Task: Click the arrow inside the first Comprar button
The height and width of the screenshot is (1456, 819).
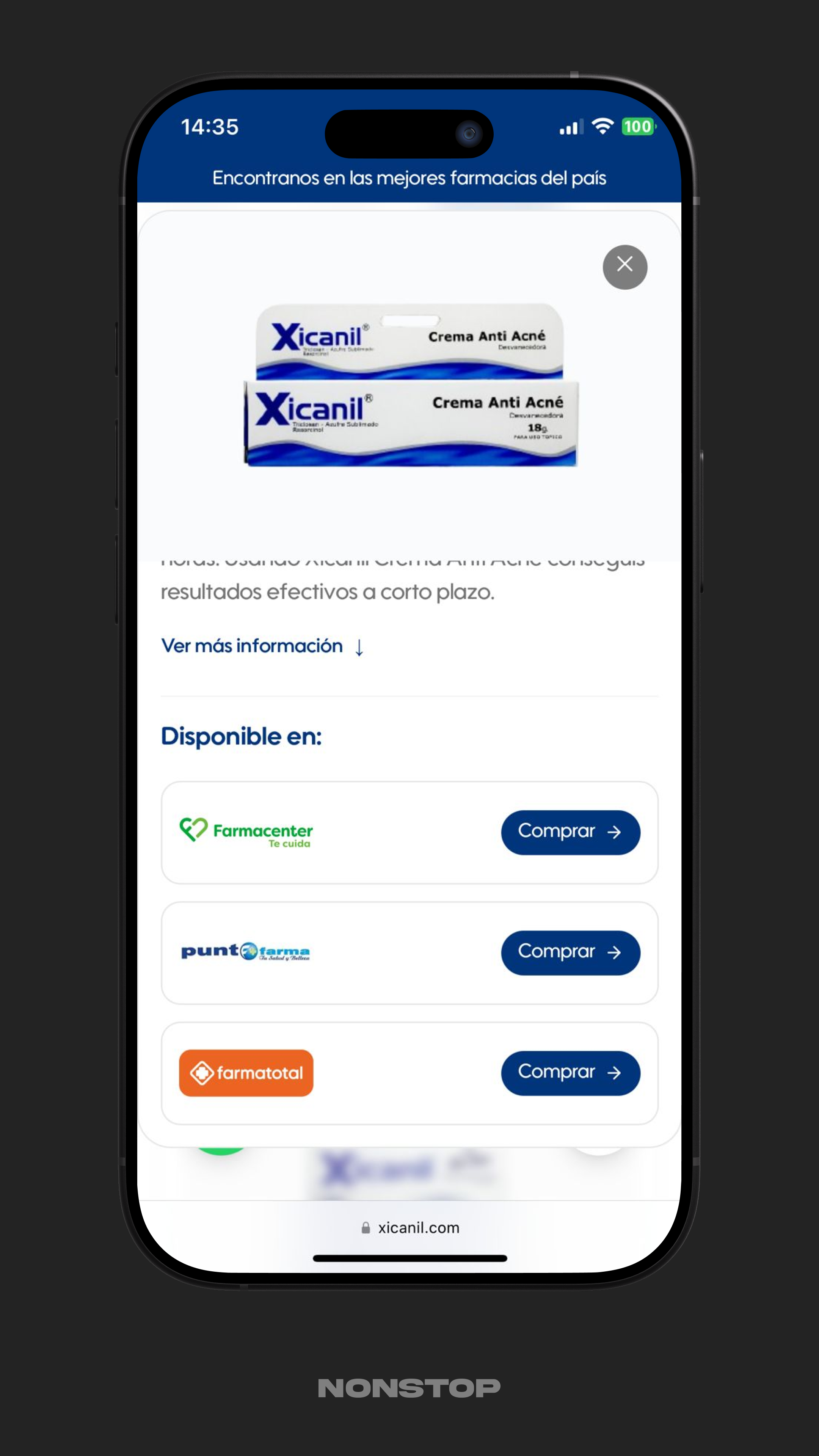Action: tap(613, 832)
